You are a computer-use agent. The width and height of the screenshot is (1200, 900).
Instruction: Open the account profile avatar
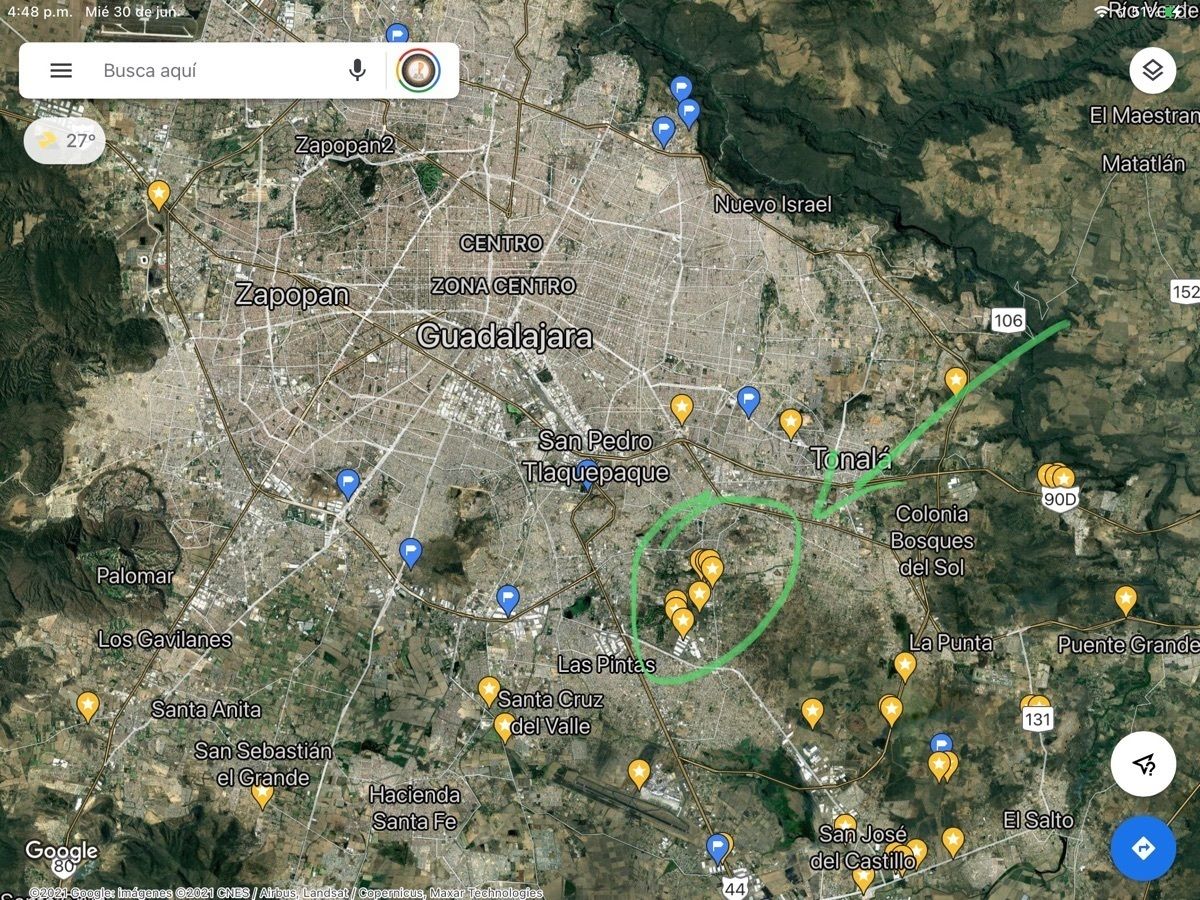point(418,71)
